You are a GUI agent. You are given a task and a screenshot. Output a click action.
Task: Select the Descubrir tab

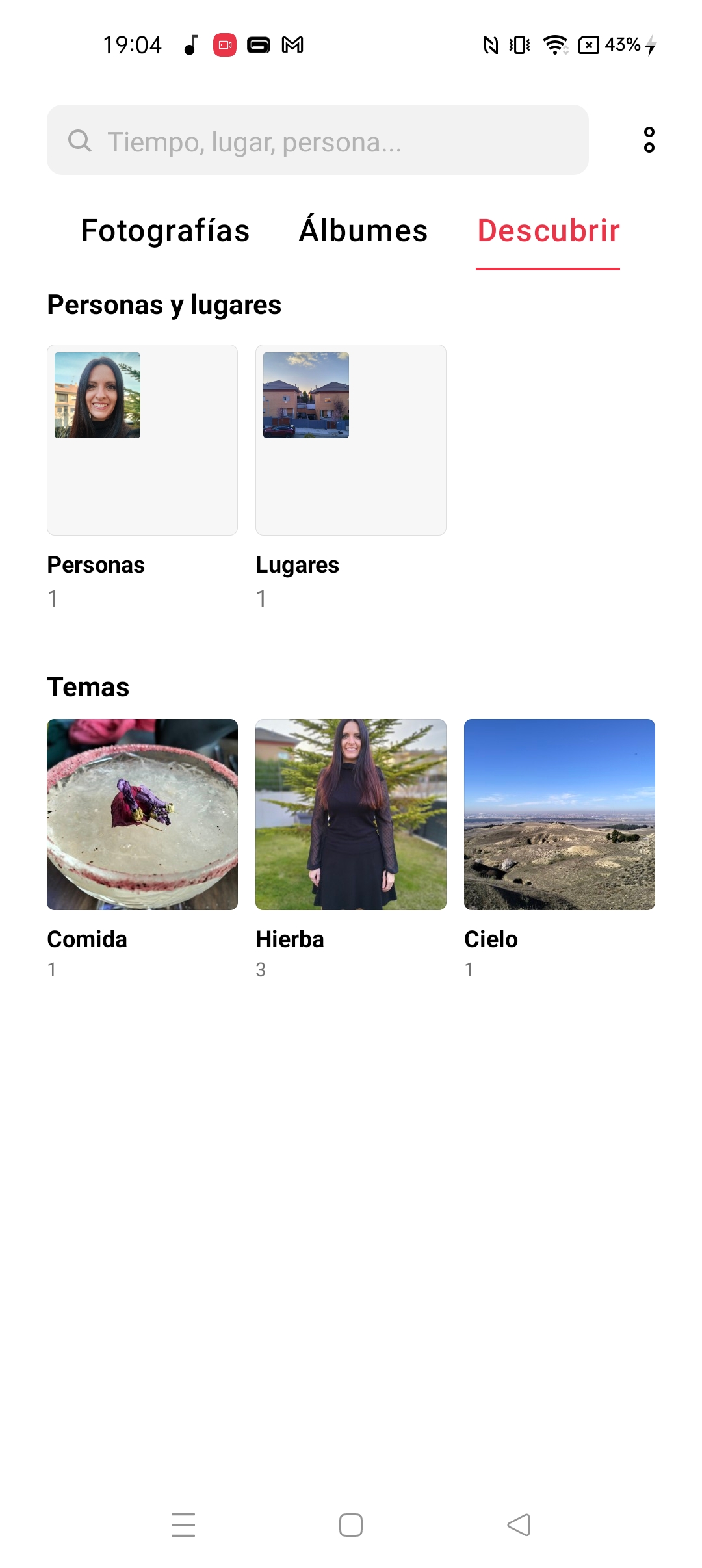(x=549, y=231)
